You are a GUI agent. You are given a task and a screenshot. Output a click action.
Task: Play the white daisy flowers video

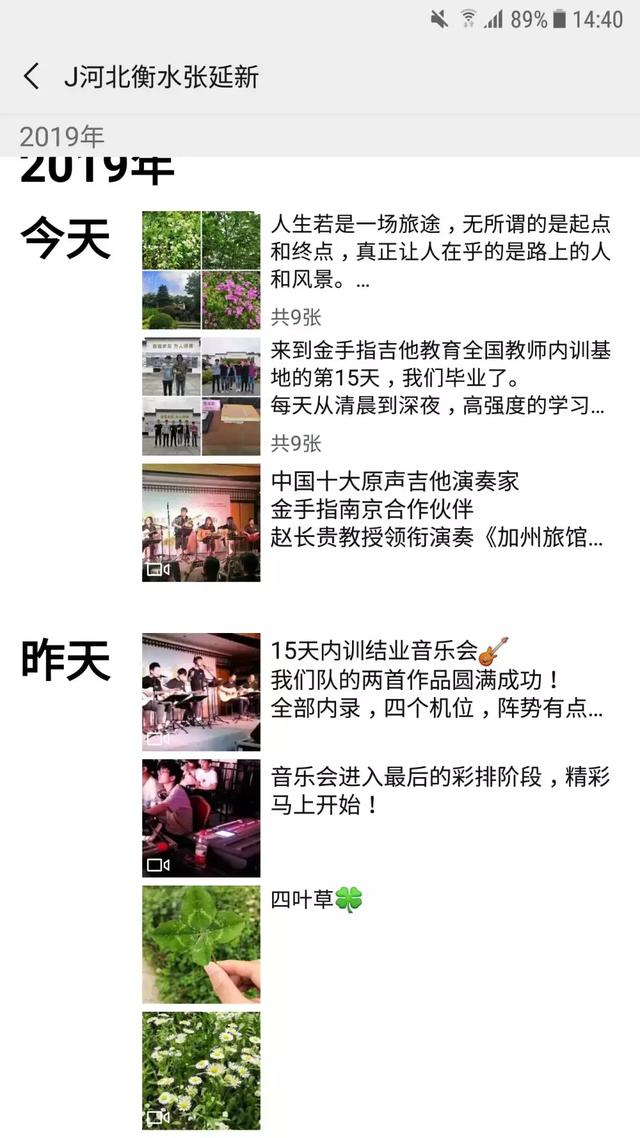(x=201, y=1069)
